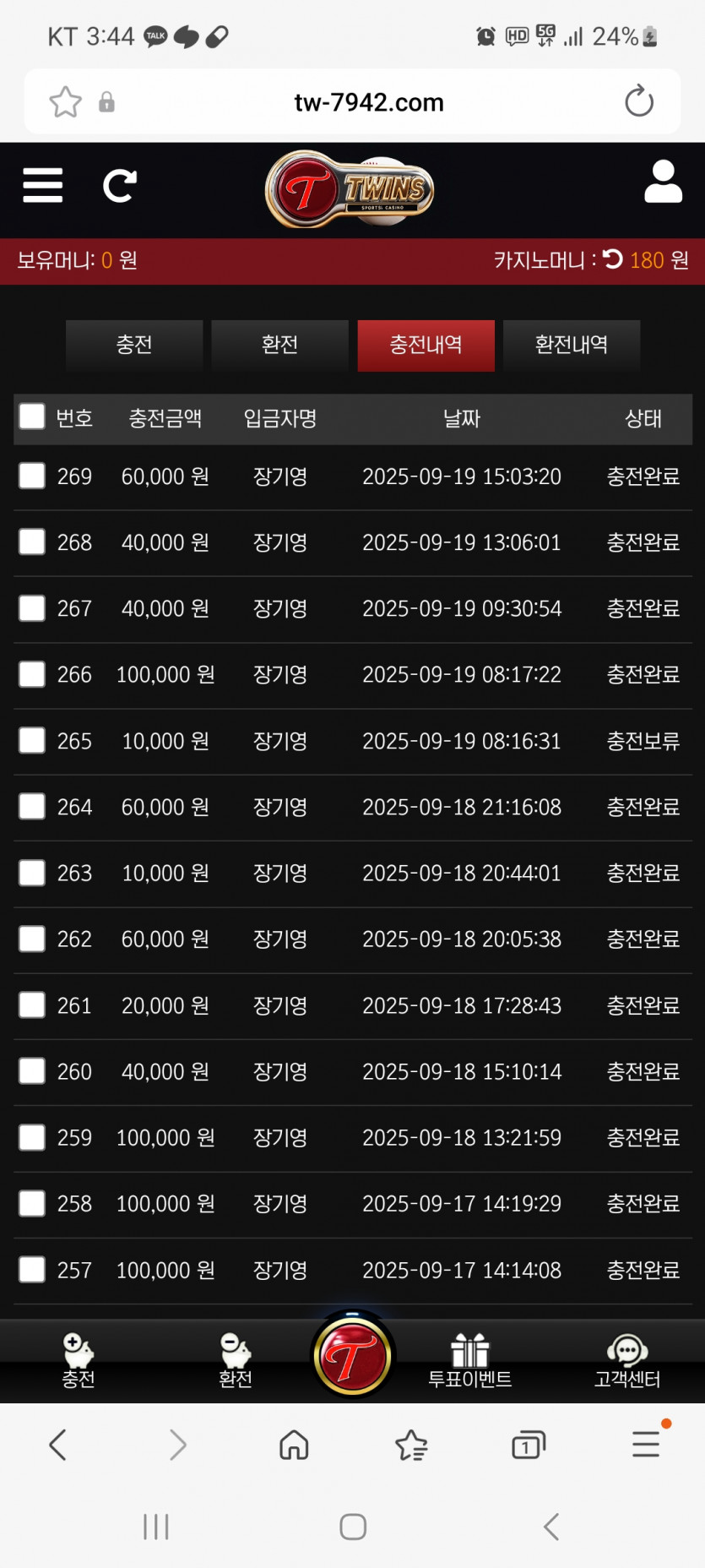Open 고객센터 support
The height and width of the screenshot is (1568, 705).
coord(626,1359)
